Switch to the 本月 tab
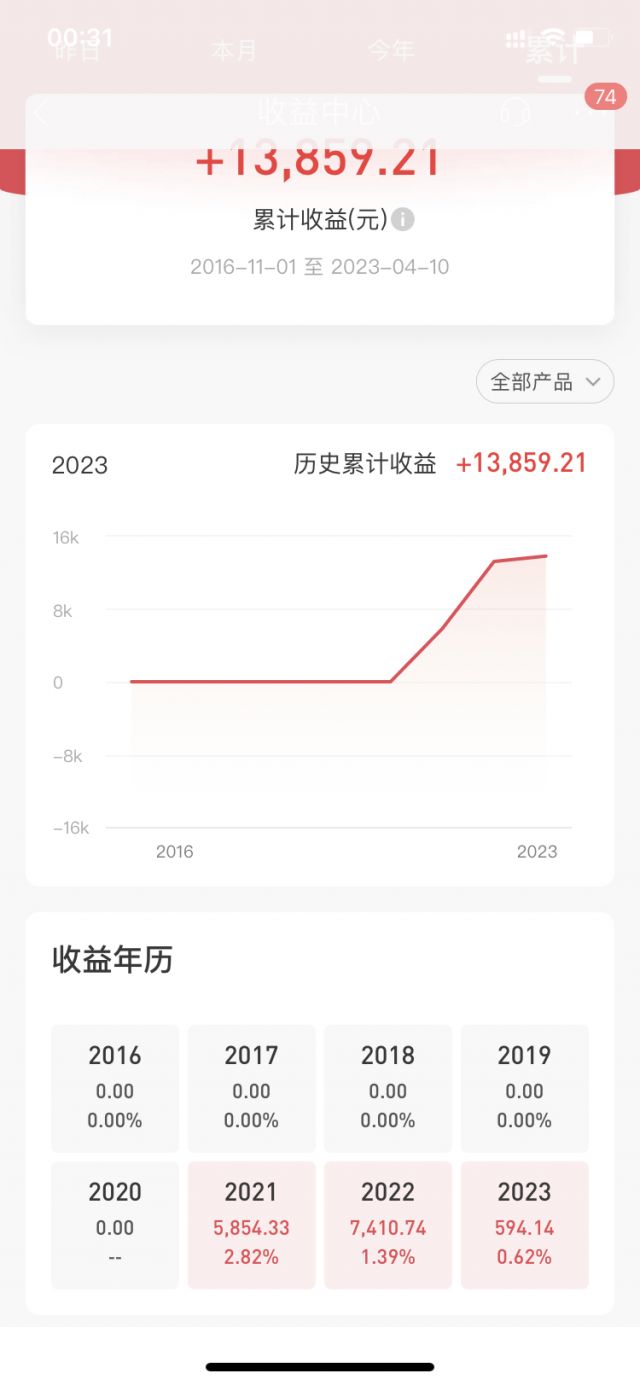 (234, 51)
